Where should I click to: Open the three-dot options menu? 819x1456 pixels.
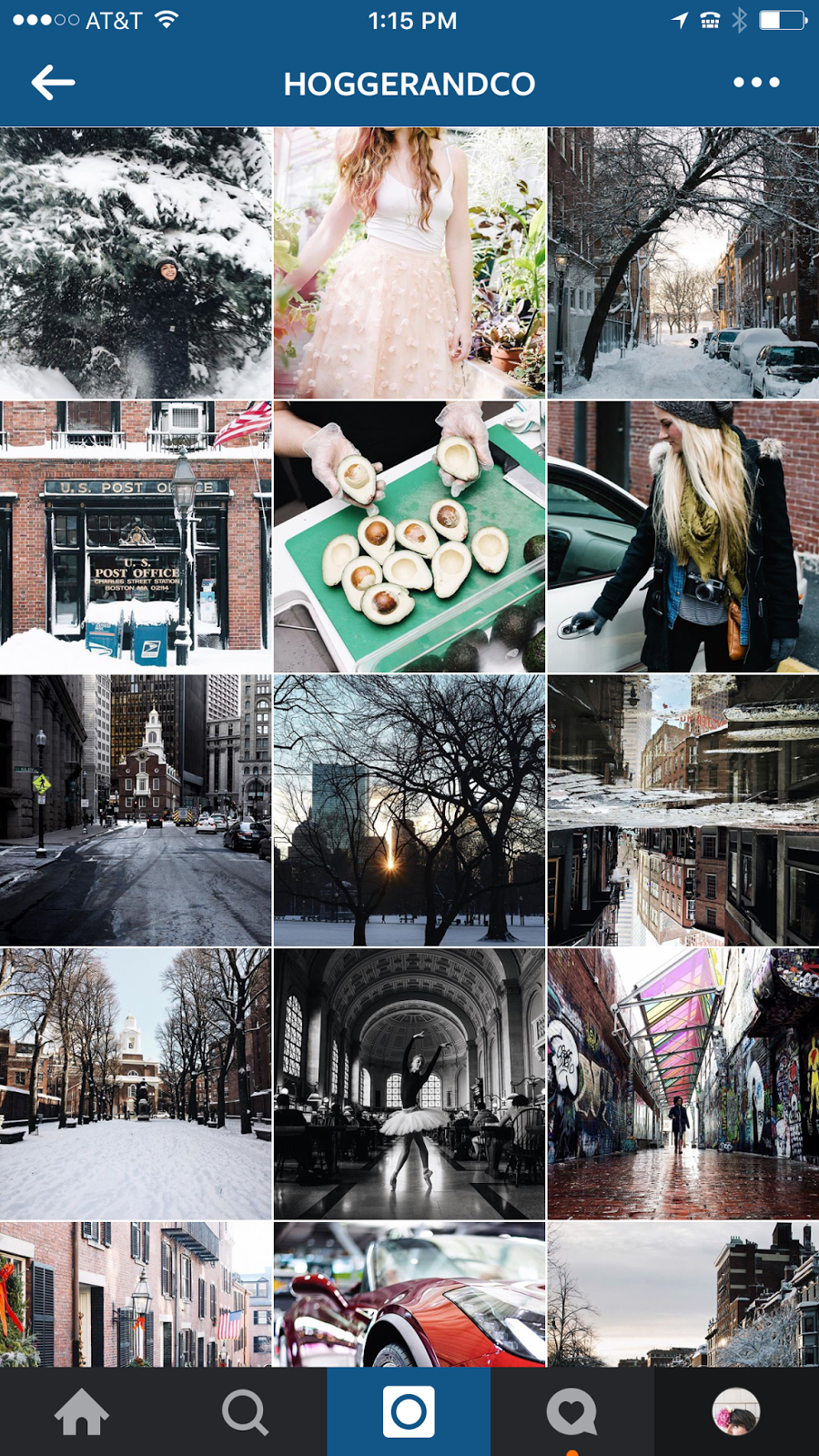756,83
